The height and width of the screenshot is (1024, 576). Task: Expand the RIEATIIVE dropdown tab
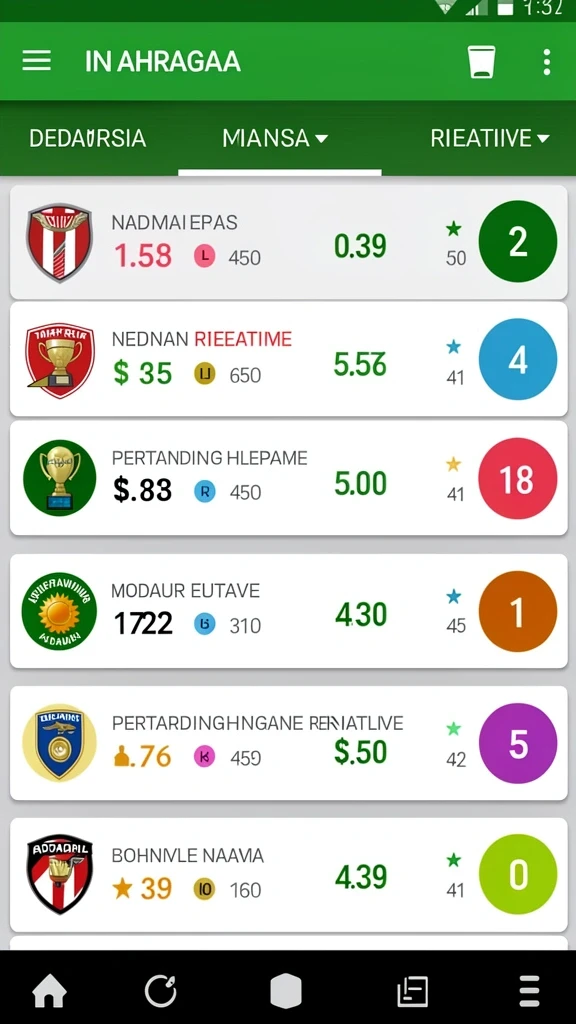pos(490,138)
